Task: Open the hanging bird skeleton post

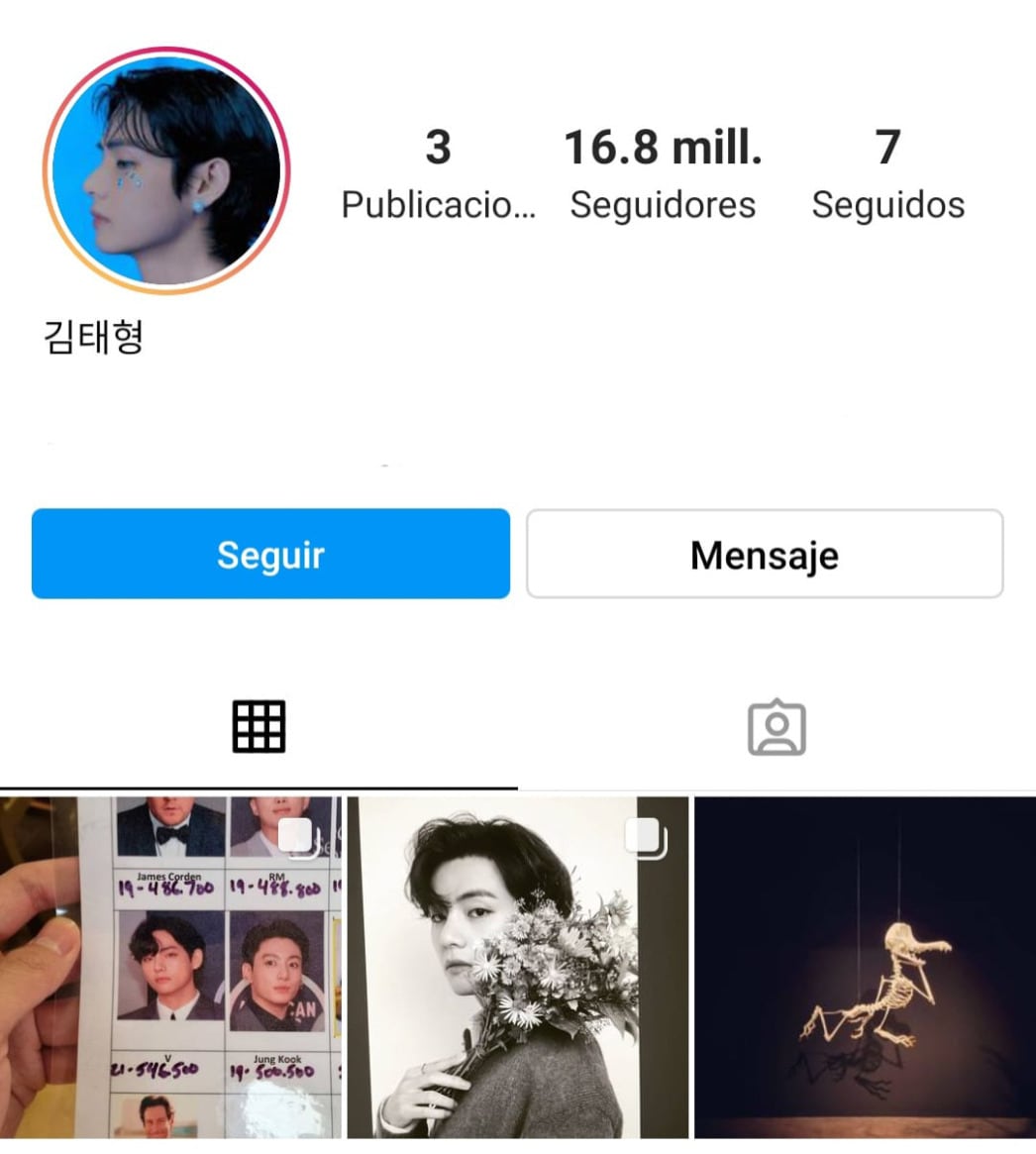Action: point(865,967)
